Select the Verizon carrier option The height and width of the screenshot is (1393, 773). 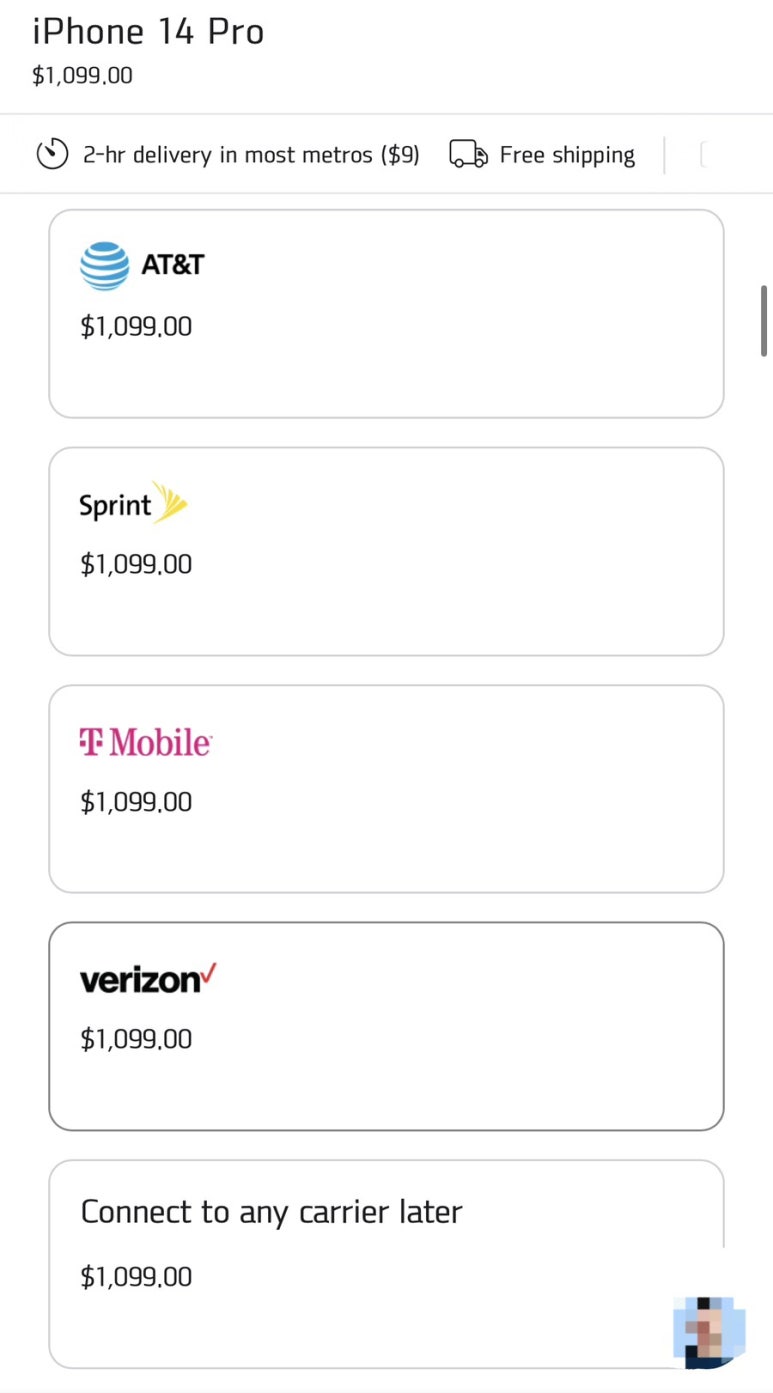[386, 1026]
